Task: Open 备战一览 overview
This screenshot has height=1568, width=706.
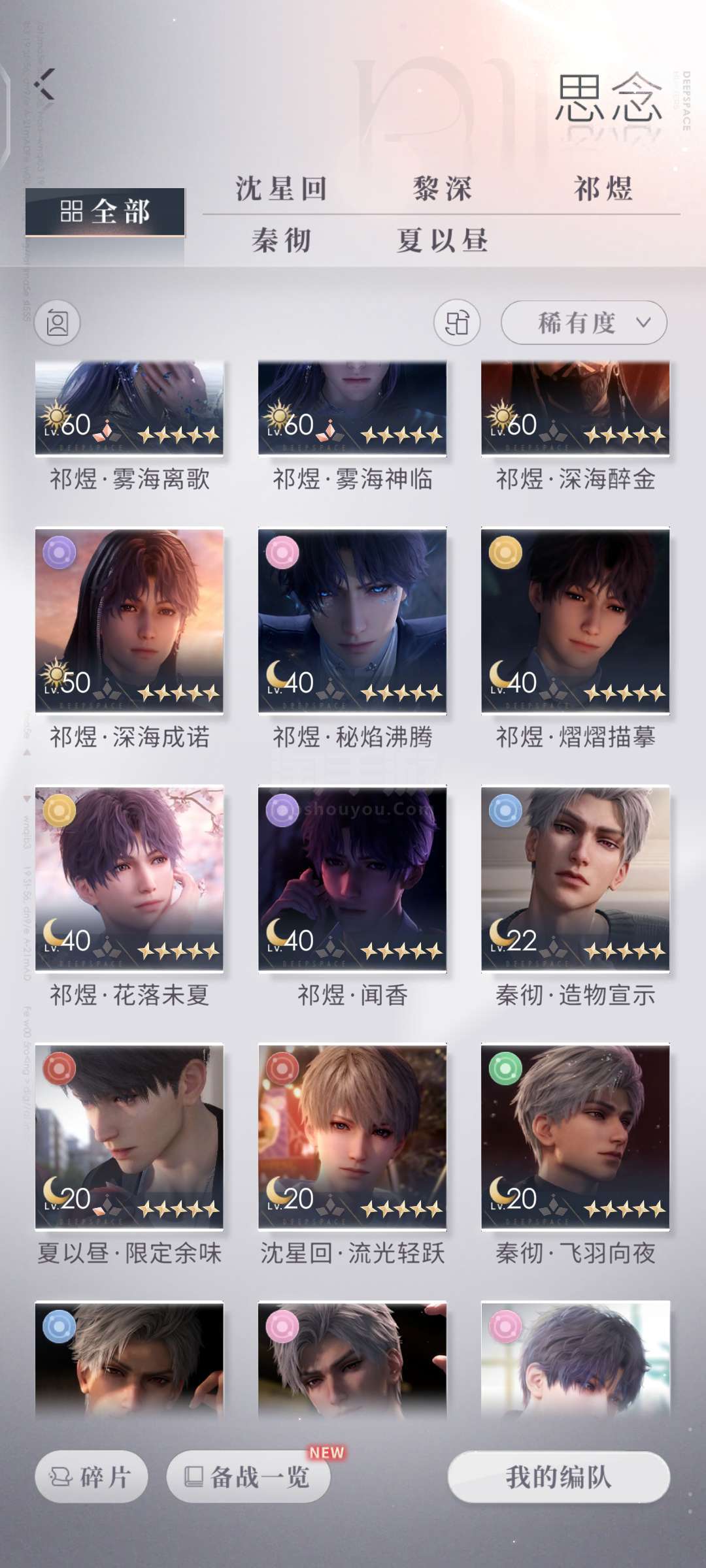Action: [248, 1477]
